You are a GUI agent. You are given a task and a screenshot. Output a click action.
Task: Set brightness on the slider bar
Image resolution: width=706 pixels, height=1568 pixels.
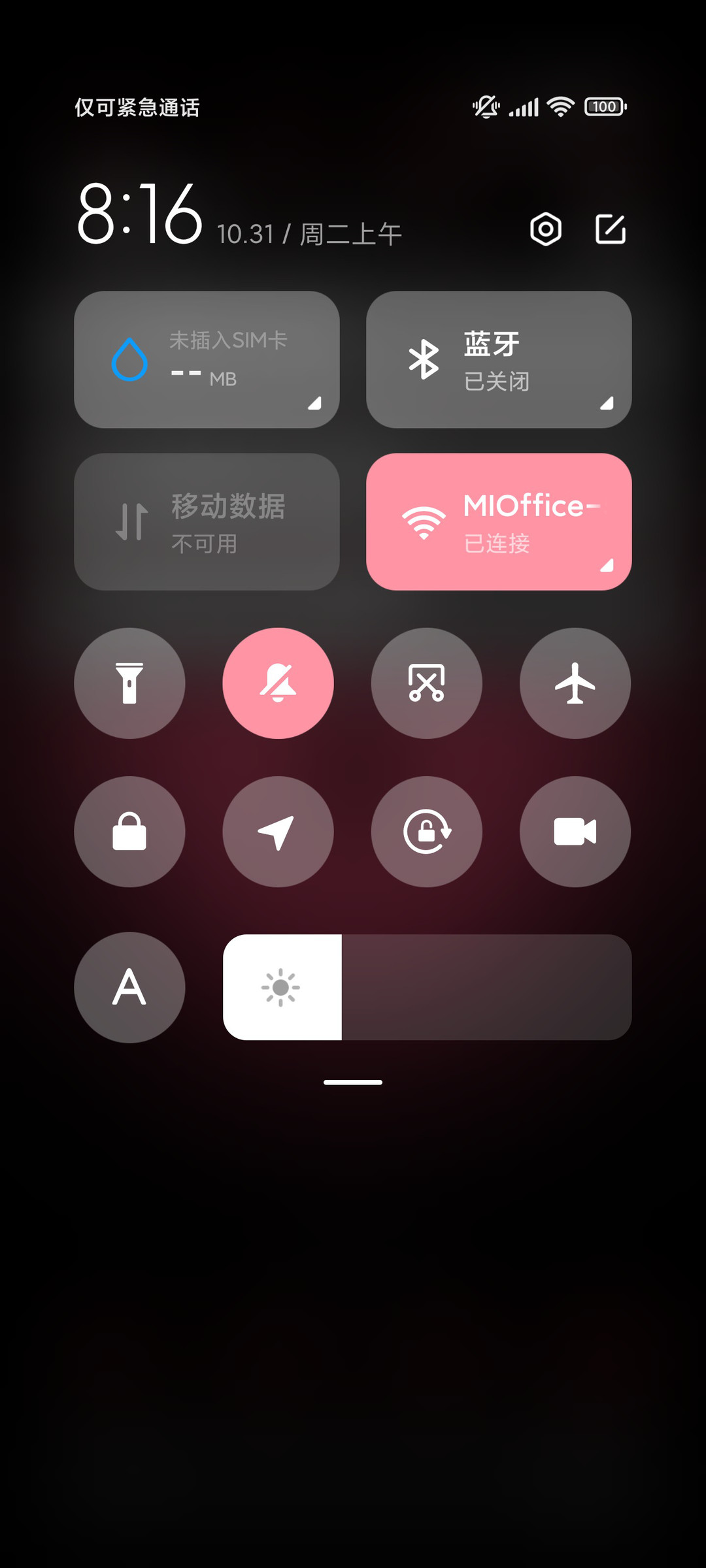[x=428, y=987]
